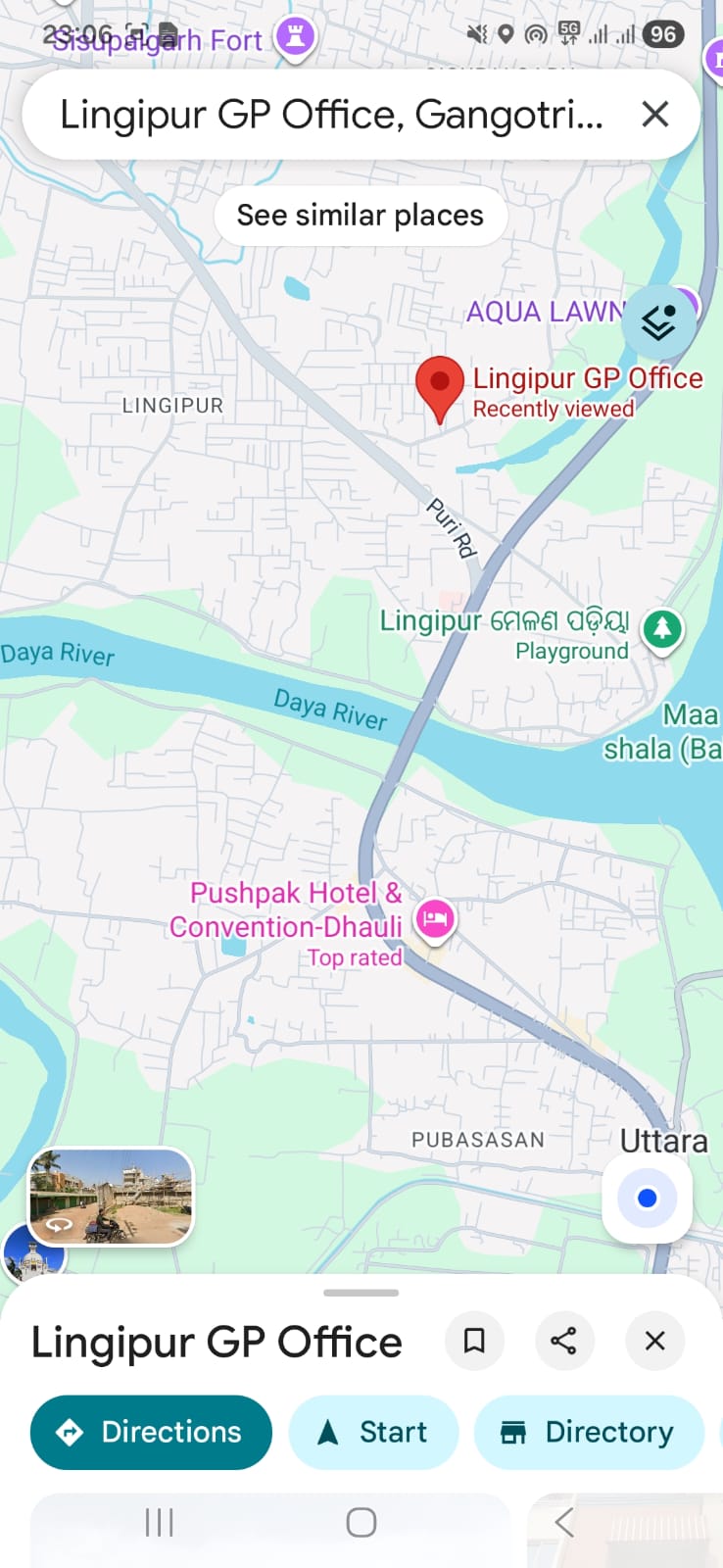Viewport: 723px width, 1568px height.
Task: Tap the Lingipur GP Office red pin
Action: click(x=440, y=386)
